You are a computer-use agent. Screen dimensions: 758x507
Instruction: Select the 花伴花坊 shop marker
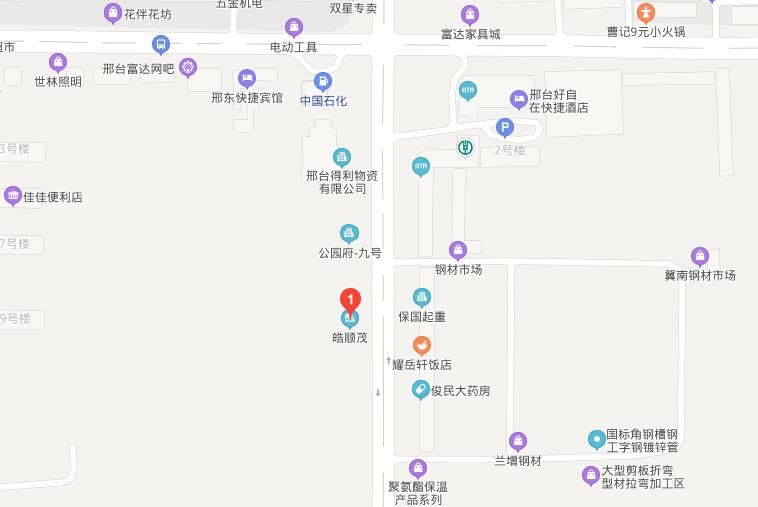click(113, 13)
